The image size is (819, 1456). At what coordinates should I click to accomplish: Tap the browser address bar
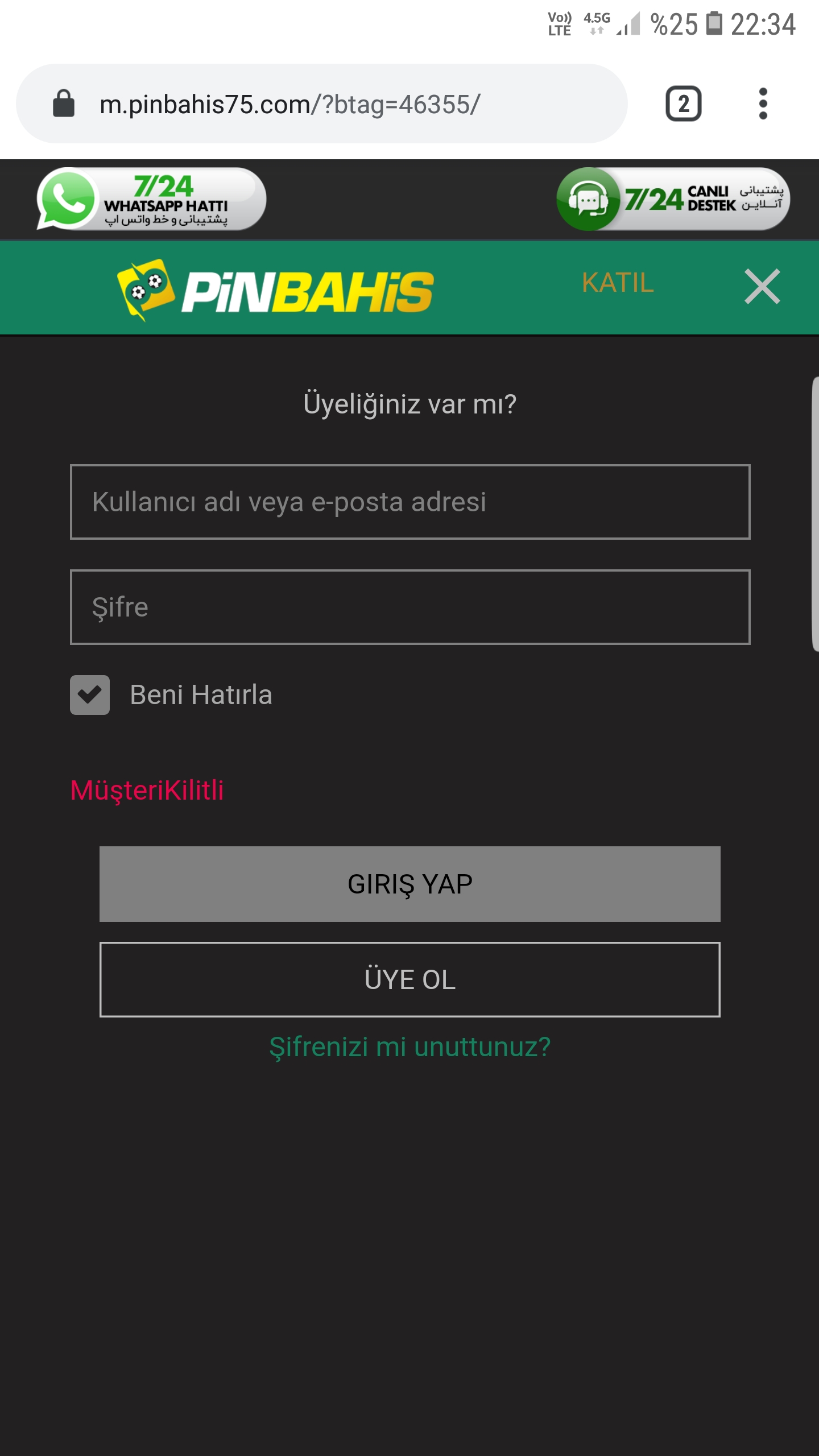pos(322,104)
